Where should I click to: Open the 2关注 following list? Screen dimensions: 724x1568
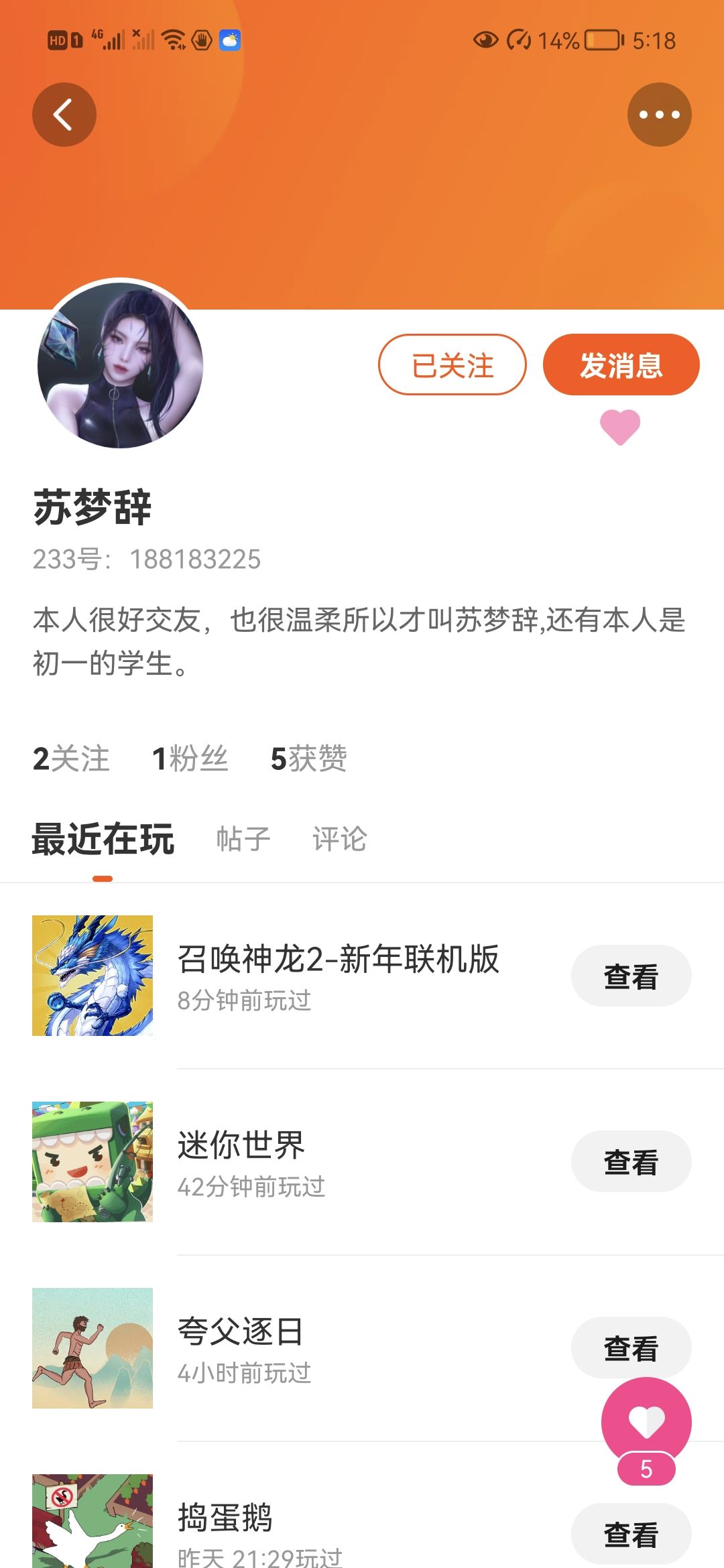(x=71, y=759)
